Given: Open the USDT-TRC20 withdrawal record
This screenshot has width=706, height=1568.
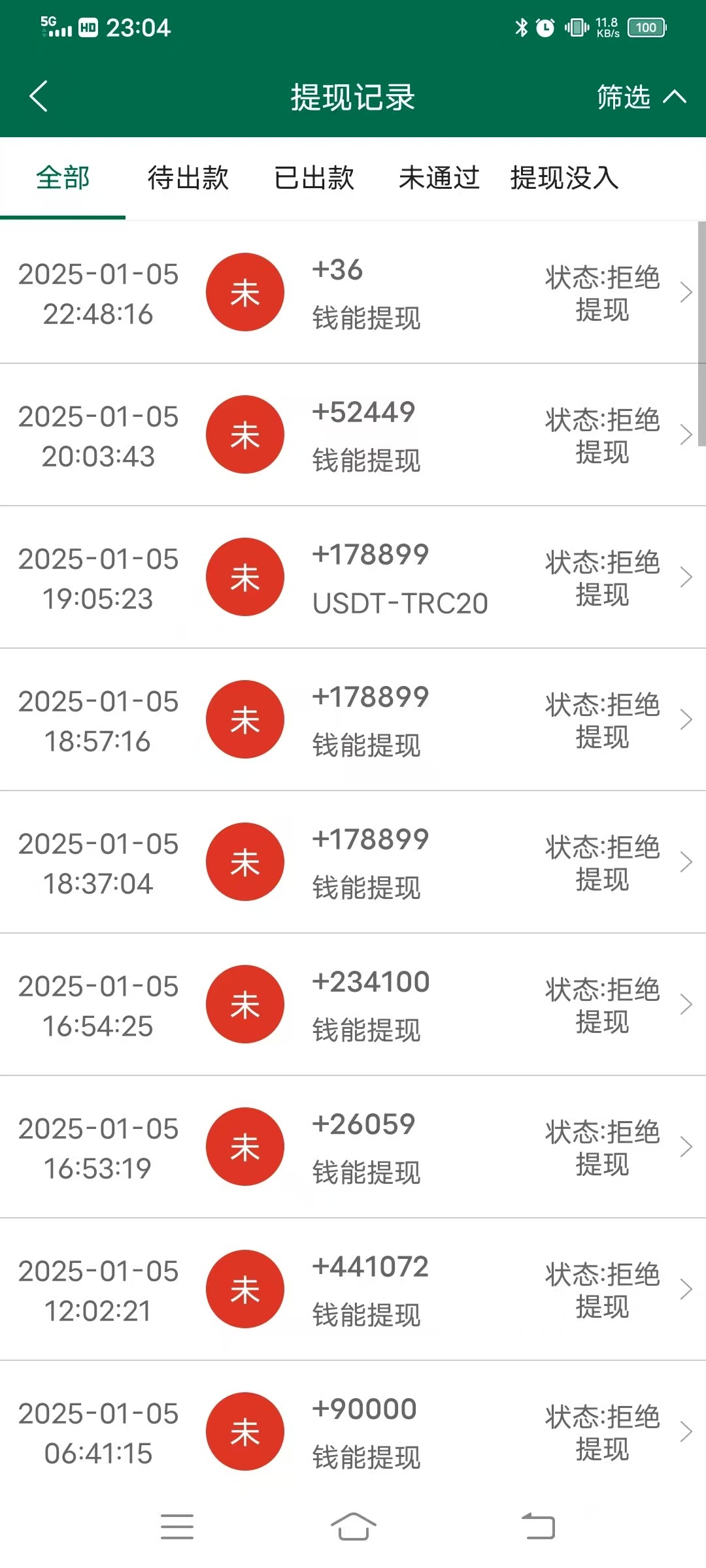Looking at the screenshot, I should click(x=353, y=577).
